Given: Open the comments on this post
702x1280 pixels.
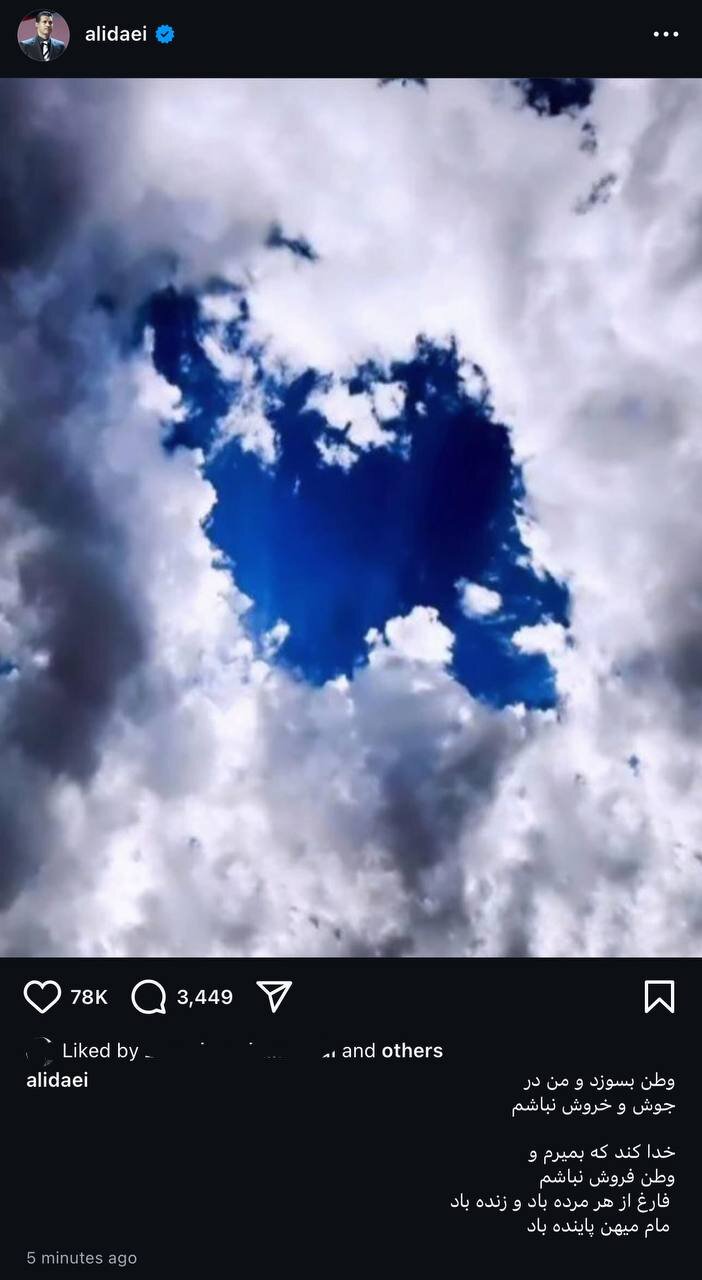Looking at the screenshot, I should (148, 996).
